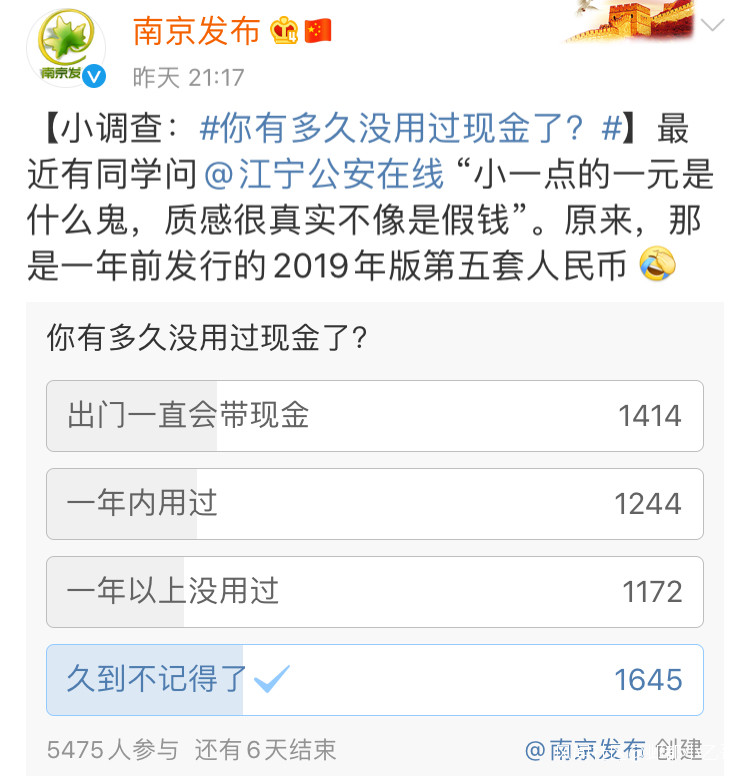The image size is (750, 776).
Task: Expand the post options chevron
Action: [x=712, y=24]
